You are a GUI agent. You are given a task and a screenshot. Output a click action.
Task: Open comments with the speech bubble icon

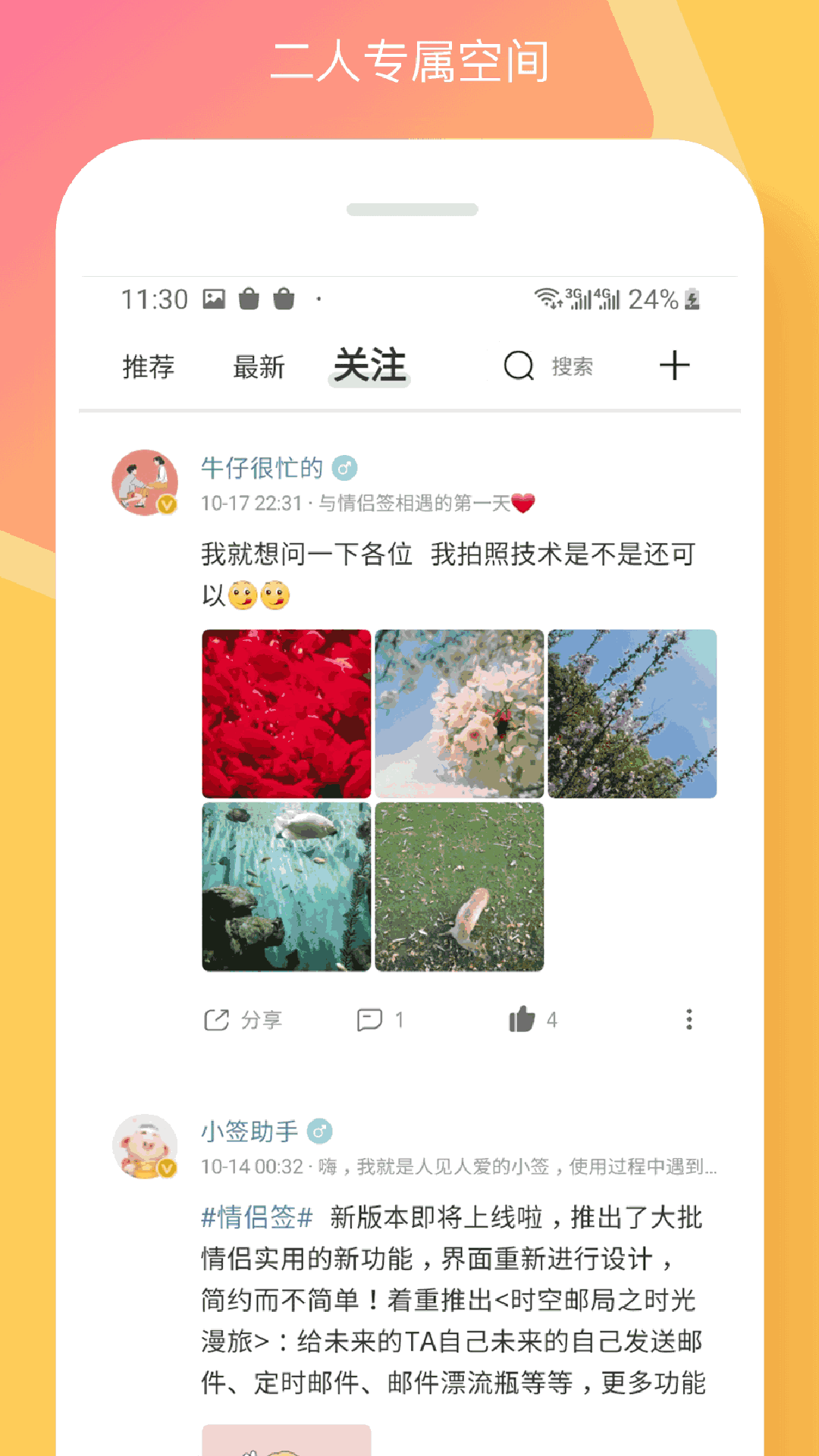371,1019
